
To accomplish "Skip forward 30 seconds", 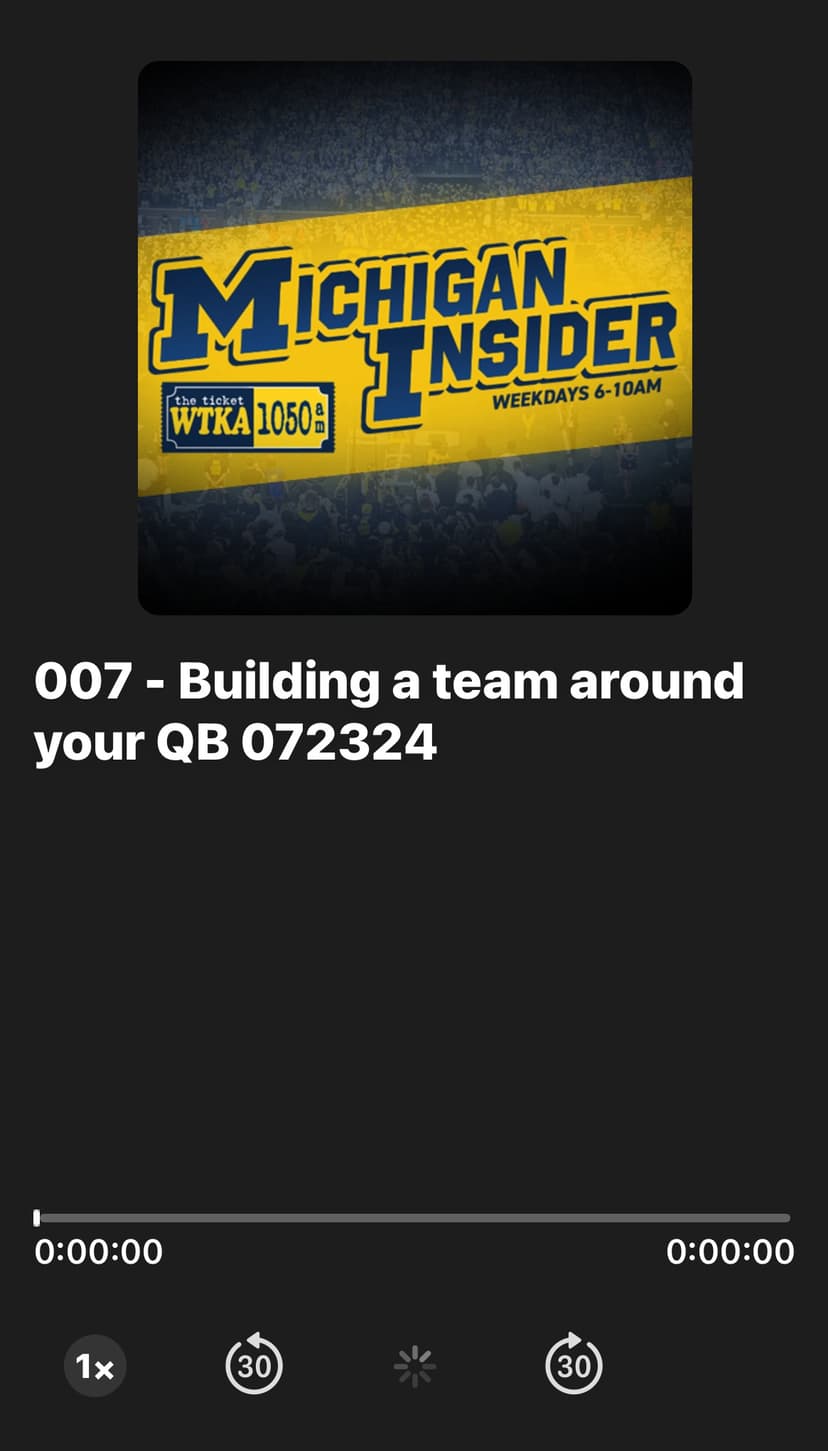I will (574, 1364).
